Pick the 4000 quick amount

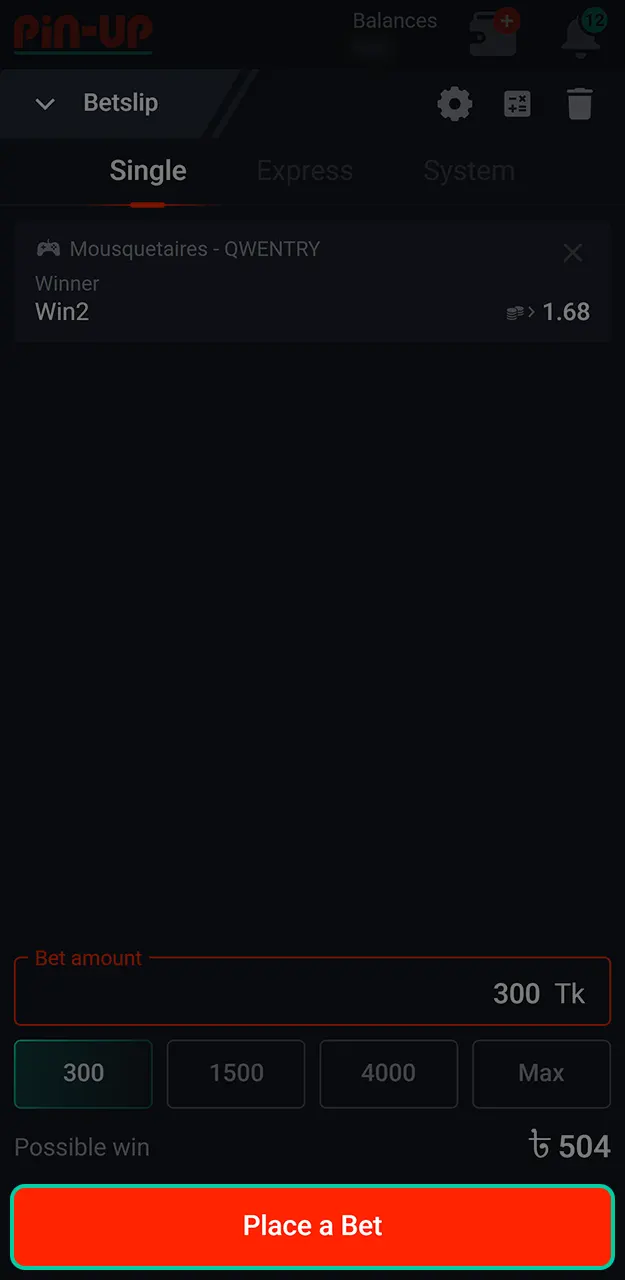[x=389, y=1073]
